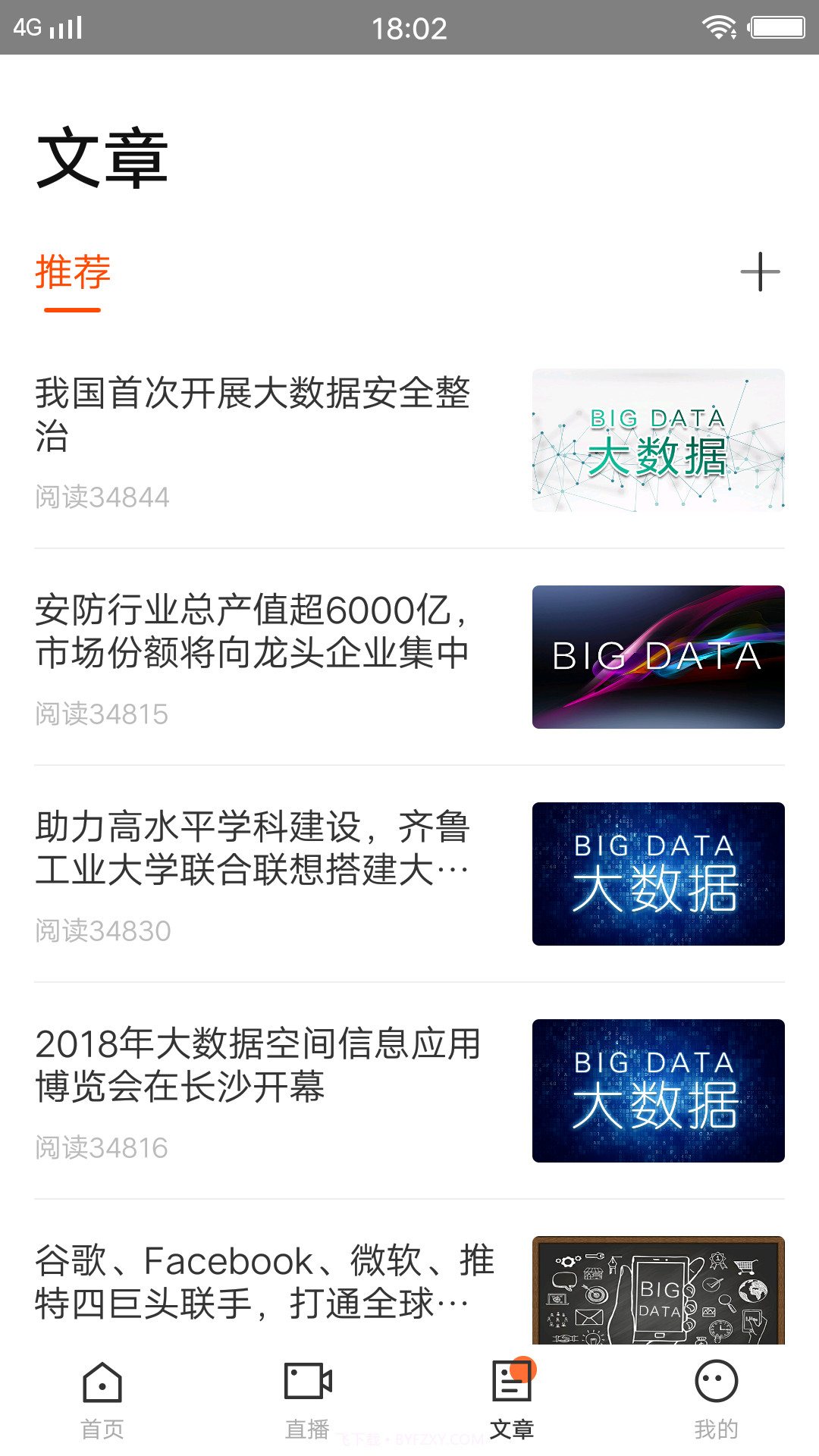
Task: Tap the 阅读34844 read count label
Action: pyautogui.click(x=102, y=497)
